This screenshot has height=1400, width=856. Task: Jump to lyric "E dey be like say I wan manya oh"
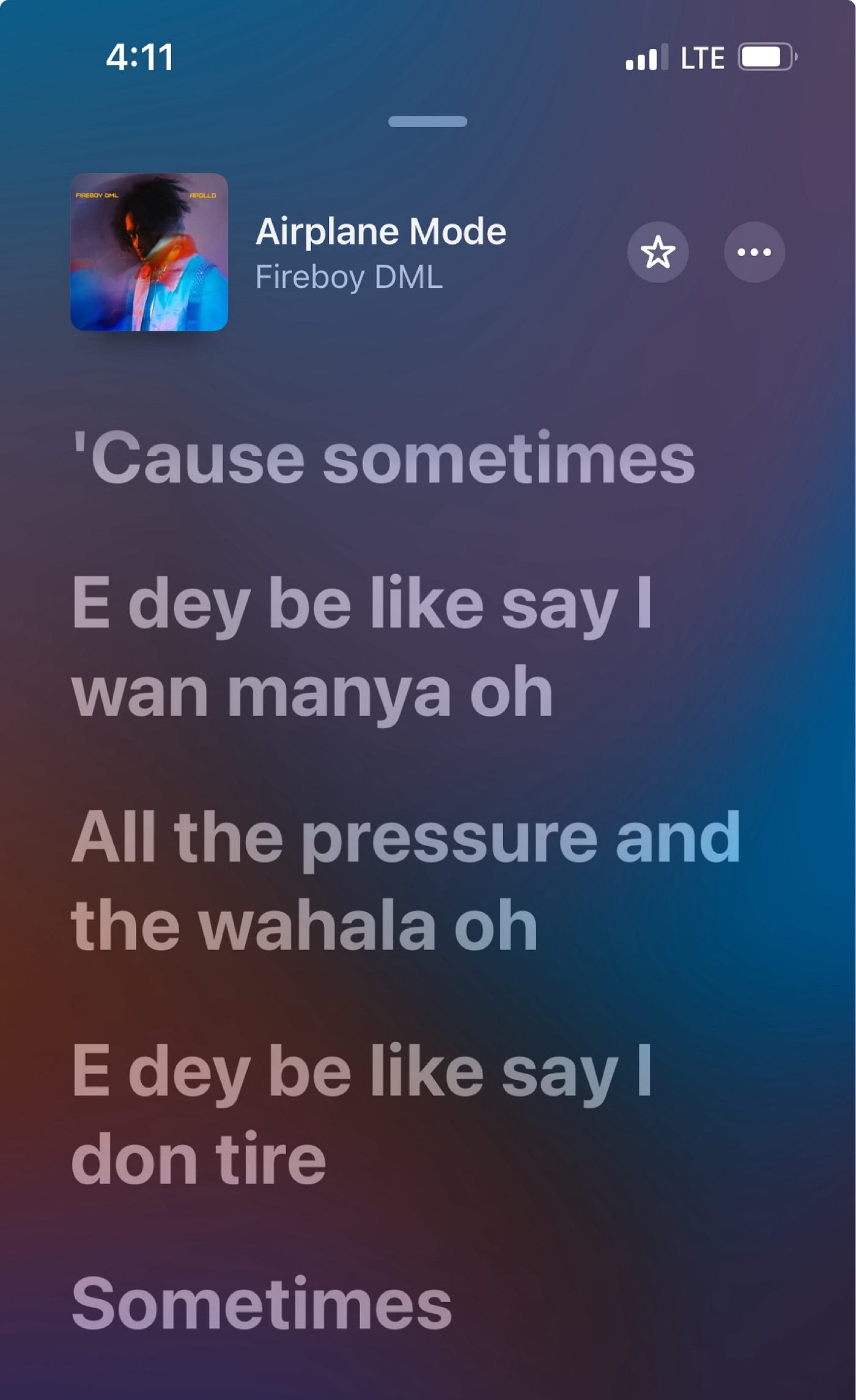pyautogui.click(x=361, y=647)
